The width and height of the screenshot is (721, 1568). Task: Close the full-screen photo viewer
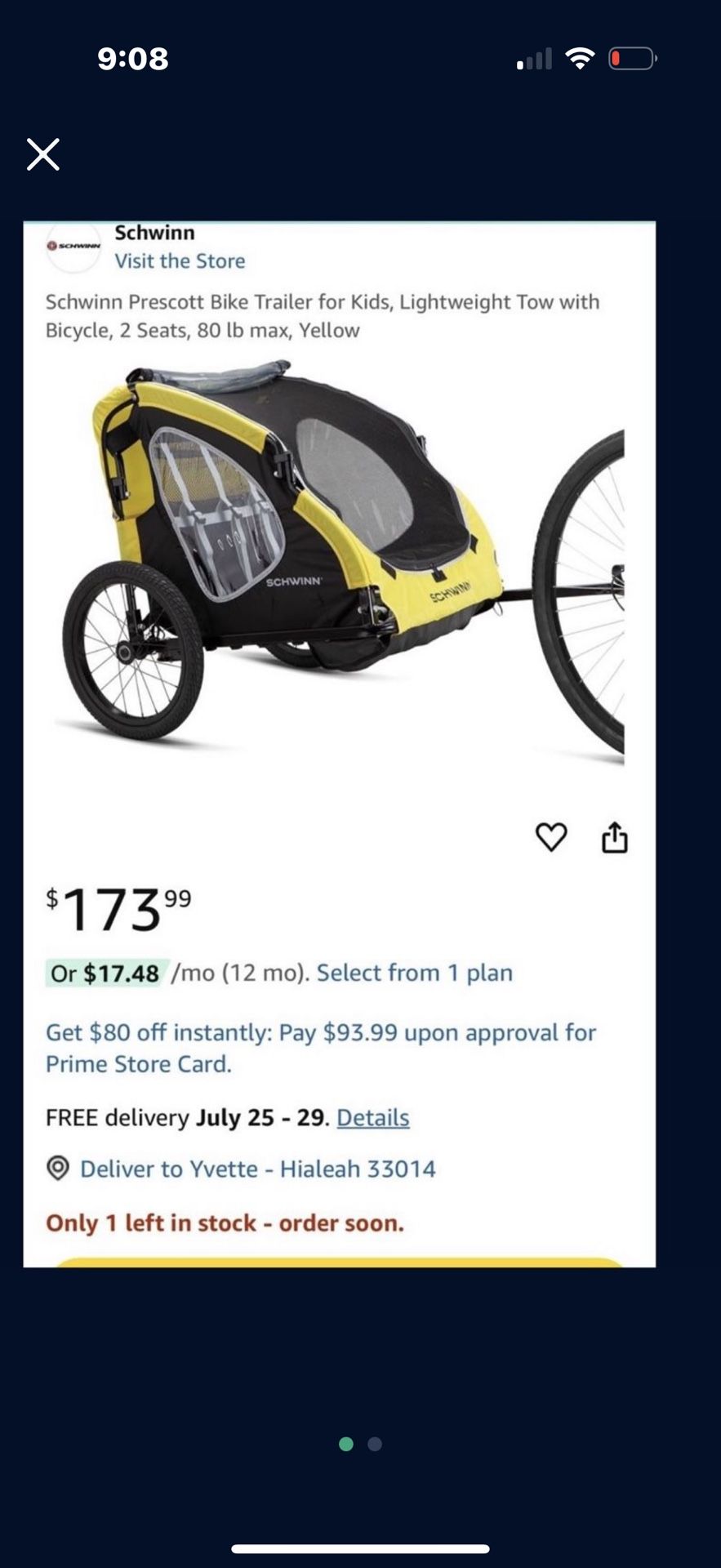pyautogui.click(x=43, y=154)
